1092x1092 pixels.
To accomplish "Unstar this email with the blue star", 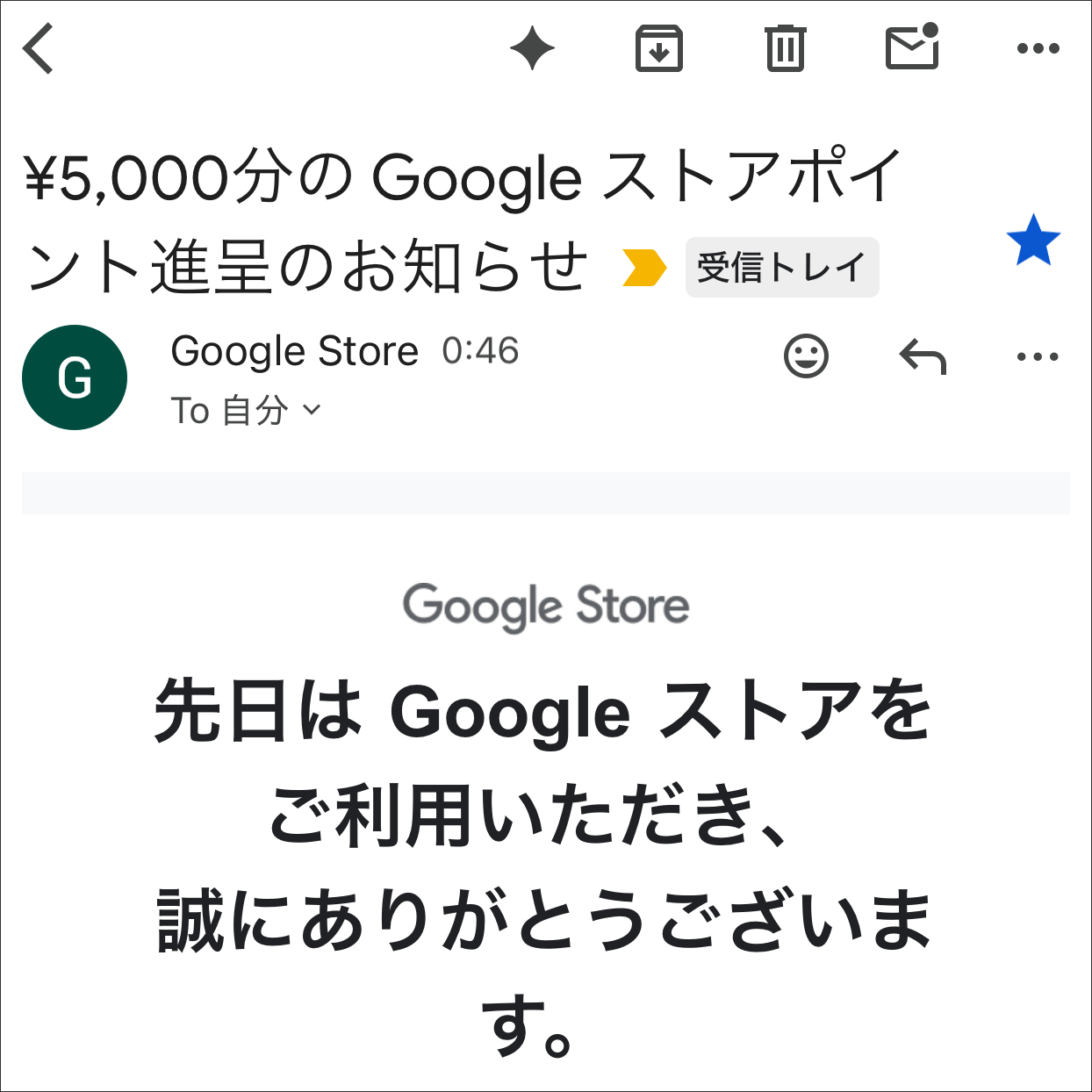I will coord(1033,241).
